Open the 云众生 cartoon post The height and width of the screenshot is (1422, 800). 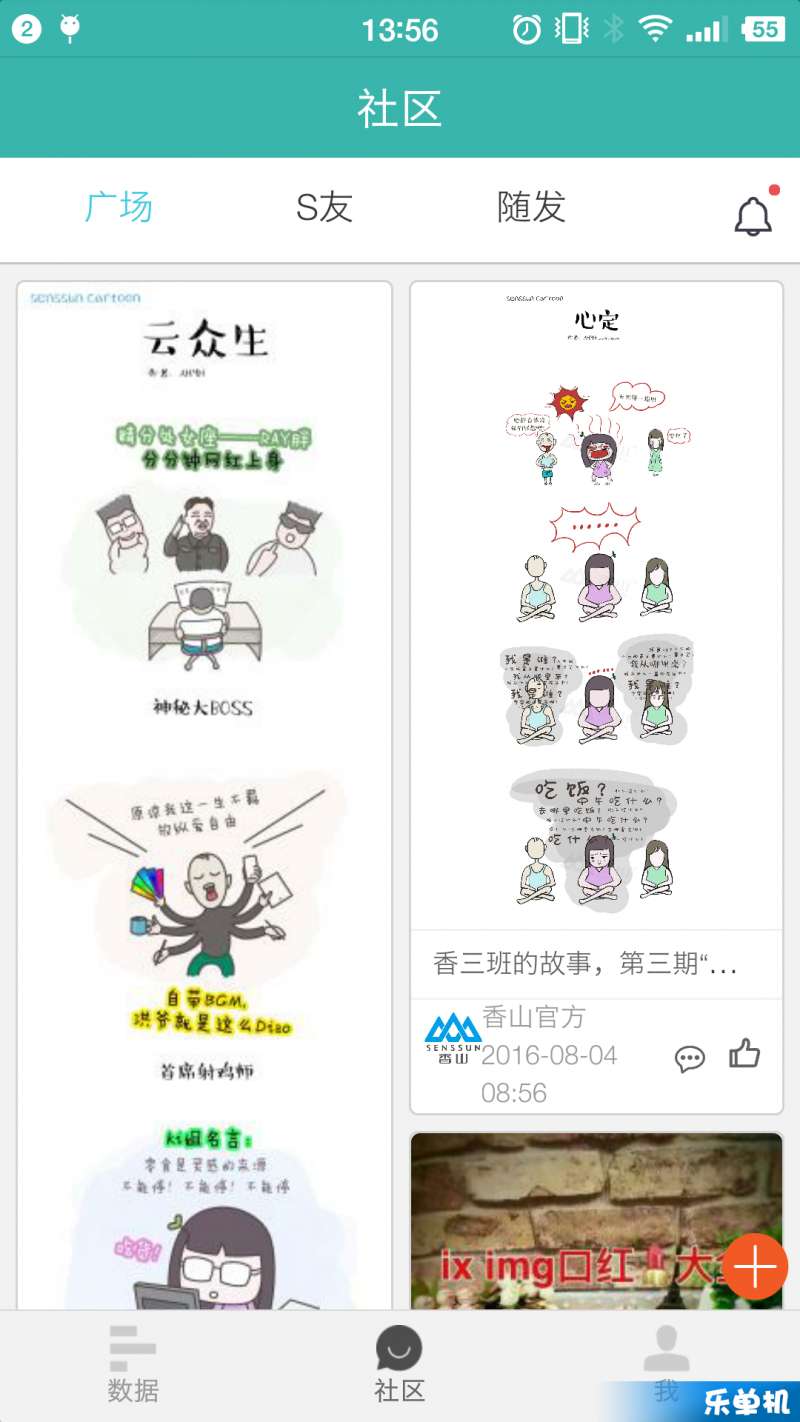pos(205,700)
